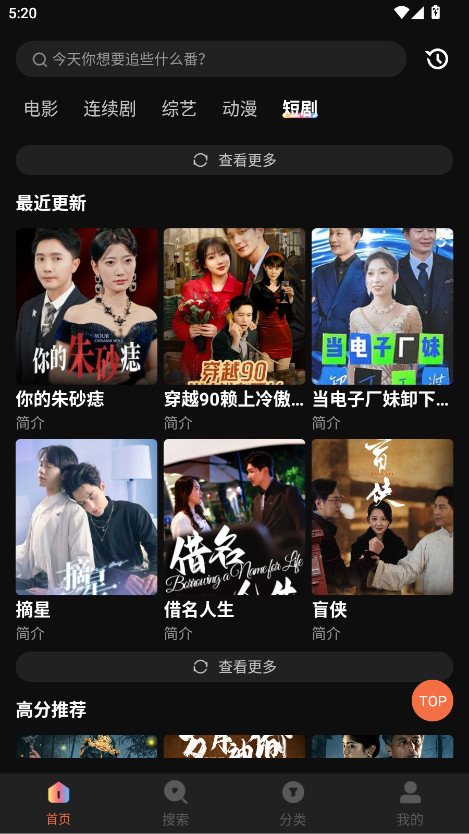Open the 动漫 tab
Viewport: 469px width, 834px height.
[x=240, y=109]
